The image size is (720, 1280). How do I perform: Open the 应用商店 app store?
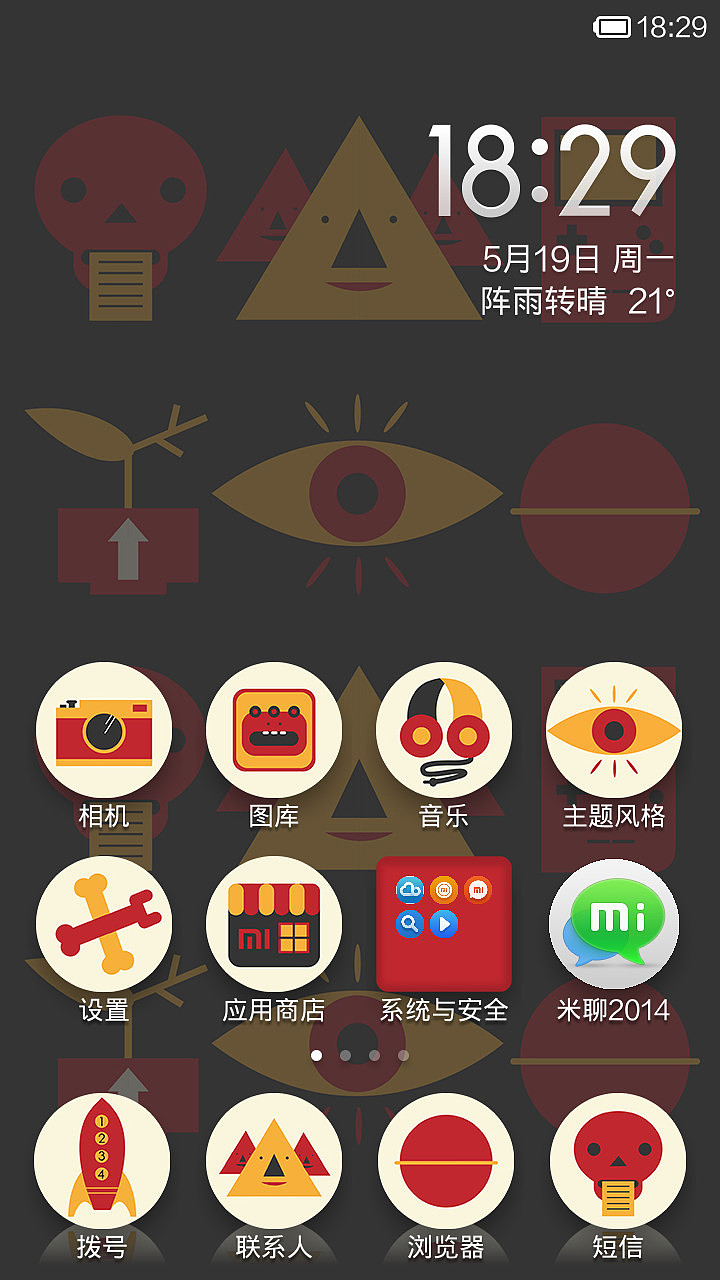tap(274, 925)
